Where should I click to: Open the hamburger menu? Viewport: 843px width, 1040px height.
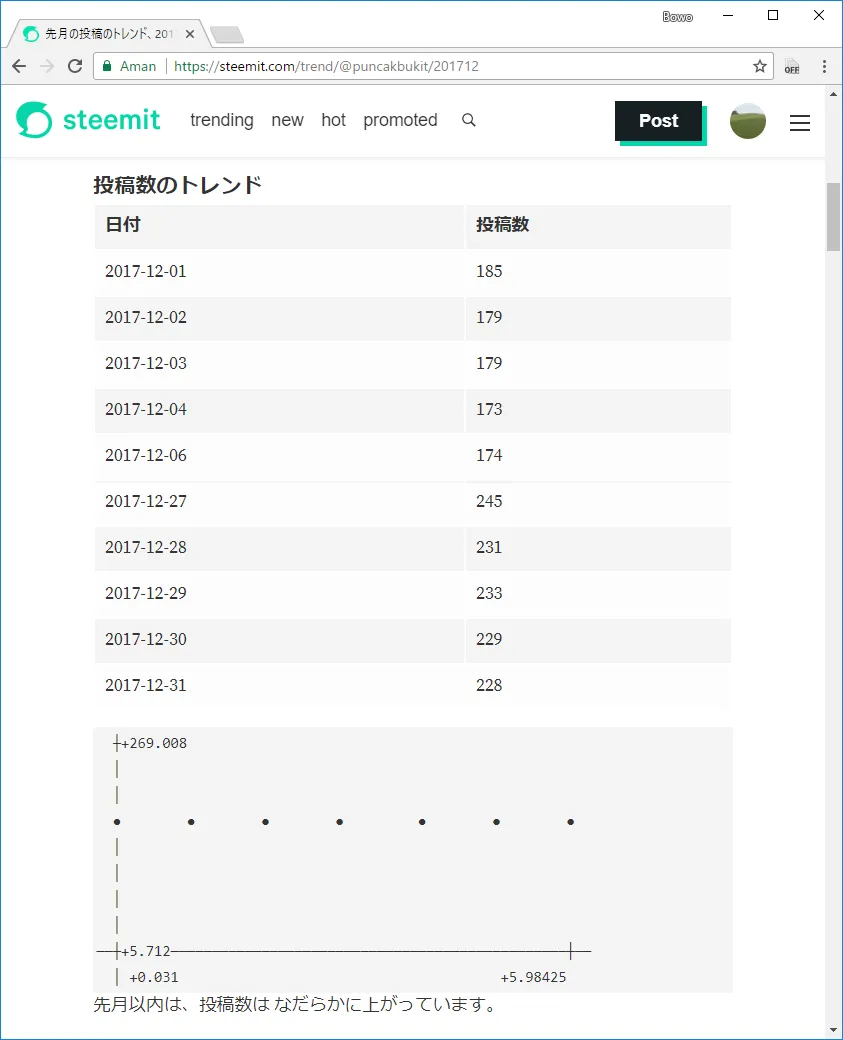tap(800, 123)
